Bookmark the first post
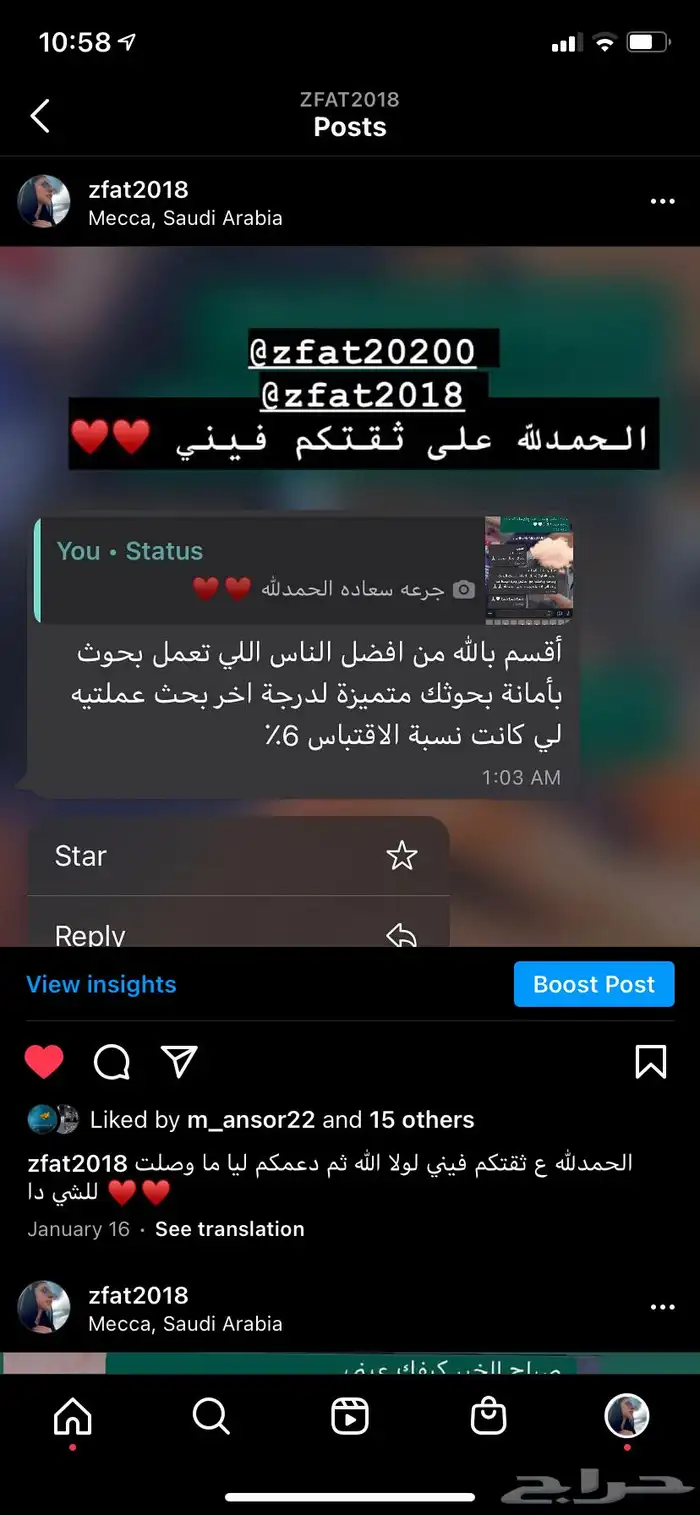The height and width of the screenshot is (1515, 700). [x=651, y=1061]
